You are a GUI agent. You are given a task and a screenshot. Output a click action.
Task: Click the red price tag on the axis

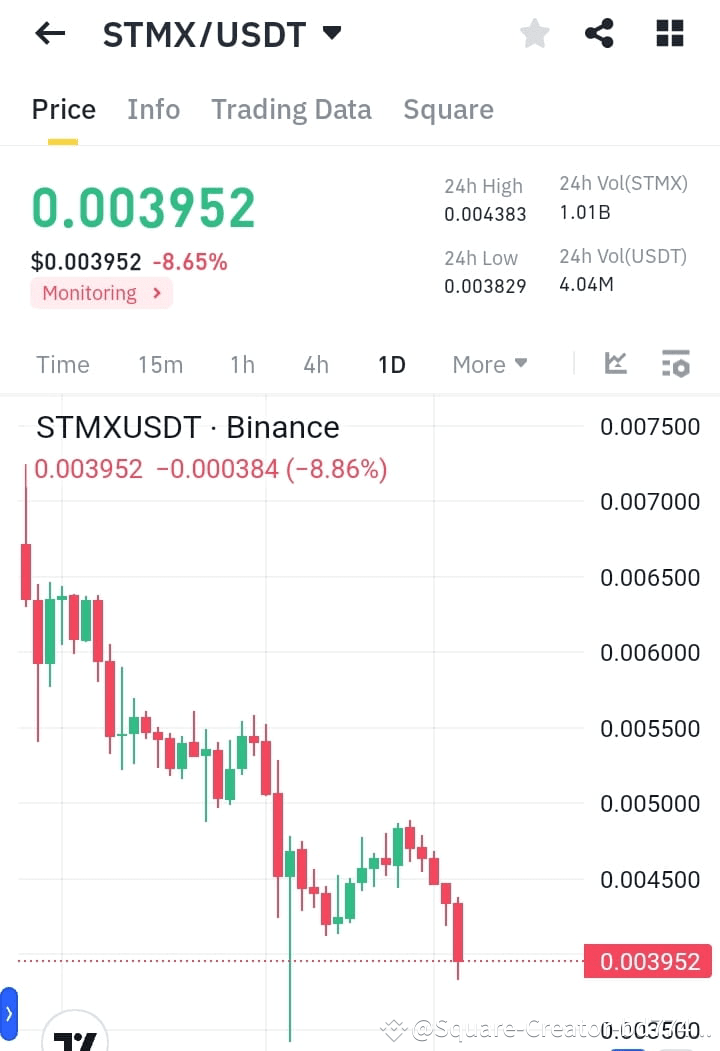point(648,961)
